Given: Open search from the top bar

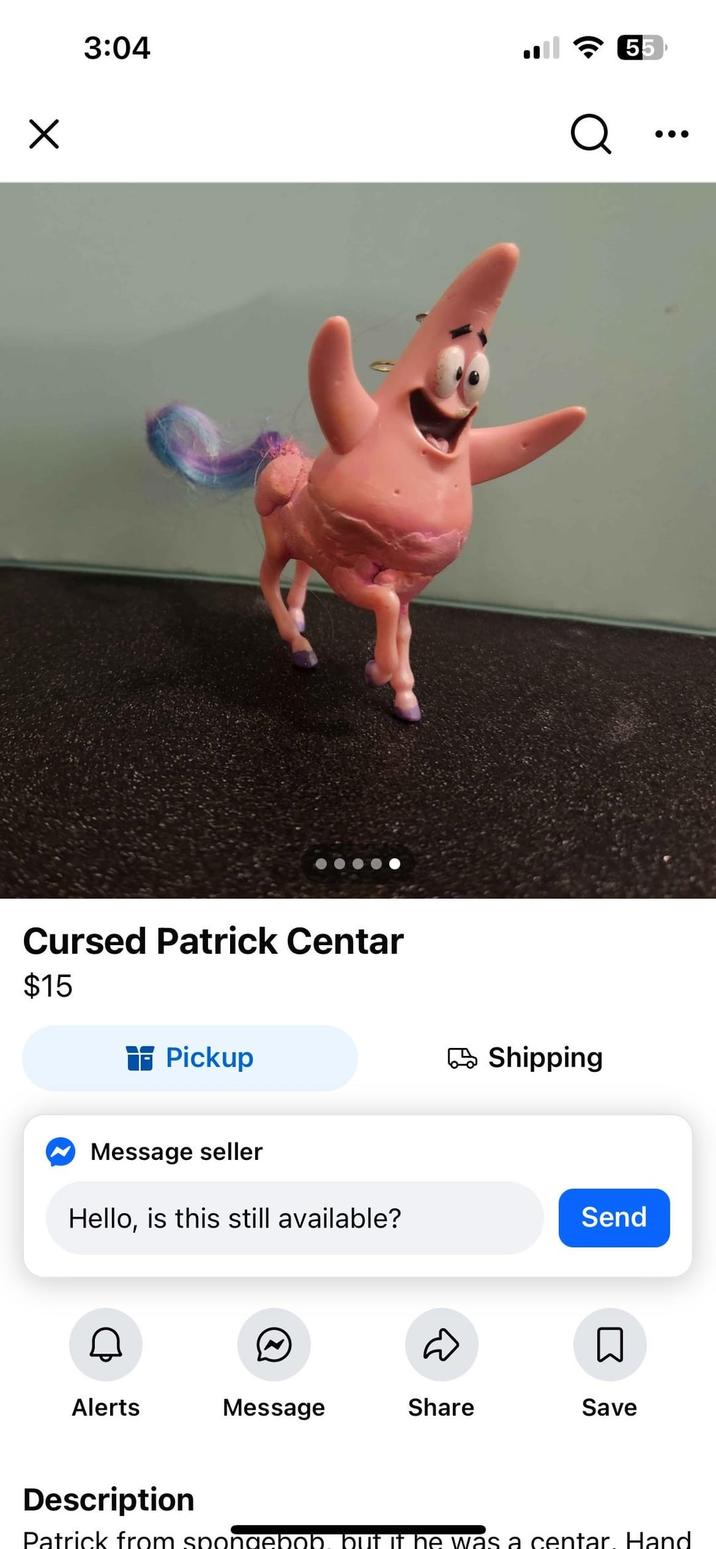Looking at the screenshot, I should (590, 134).
